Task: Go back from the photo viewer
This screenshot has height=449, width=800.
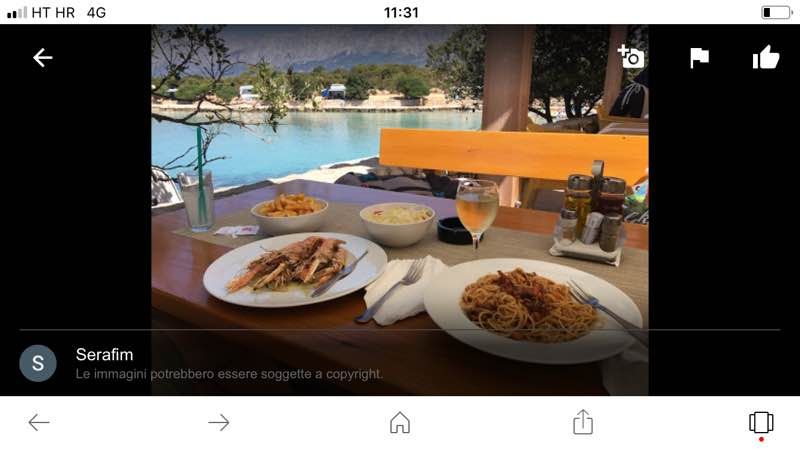Action: click(x=42, y=58)
